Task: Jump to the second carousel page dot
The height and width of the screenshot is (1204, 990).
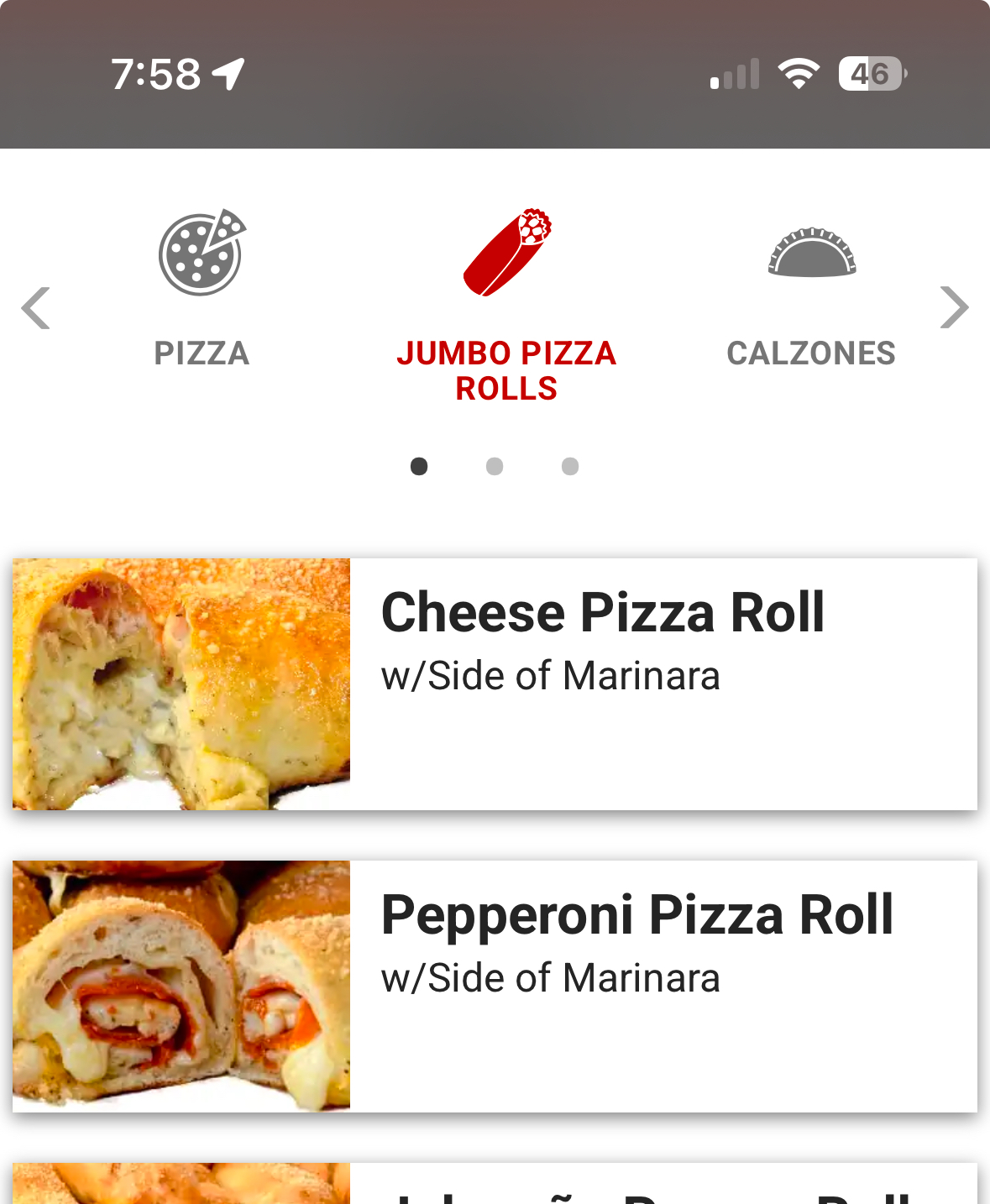Action: tap(495, 466)
